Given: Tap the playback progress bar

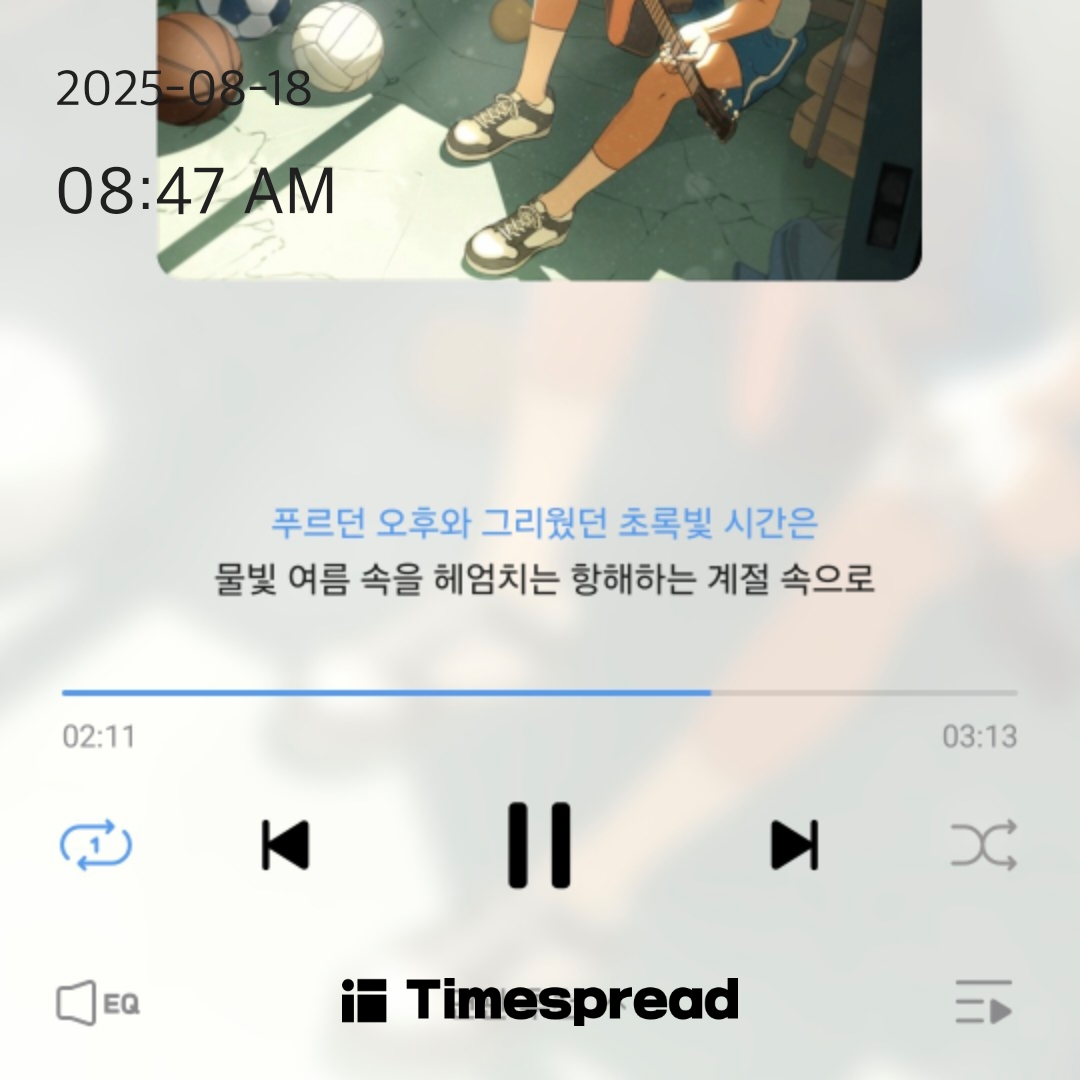Looking at the screenshot, I should pyautogui.click(x=539, y=693).
